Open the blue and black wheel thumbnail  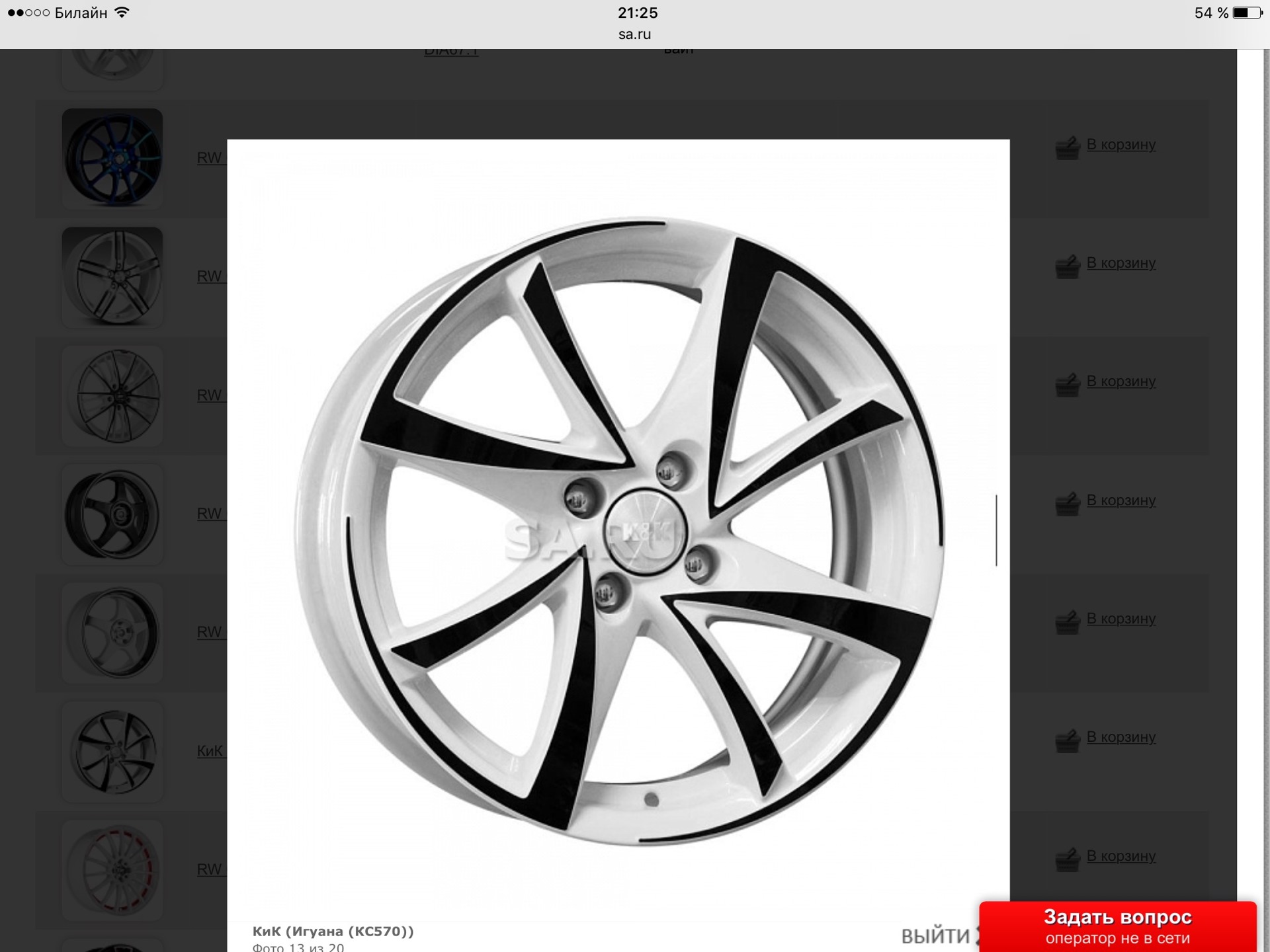[x=112, y=159]
